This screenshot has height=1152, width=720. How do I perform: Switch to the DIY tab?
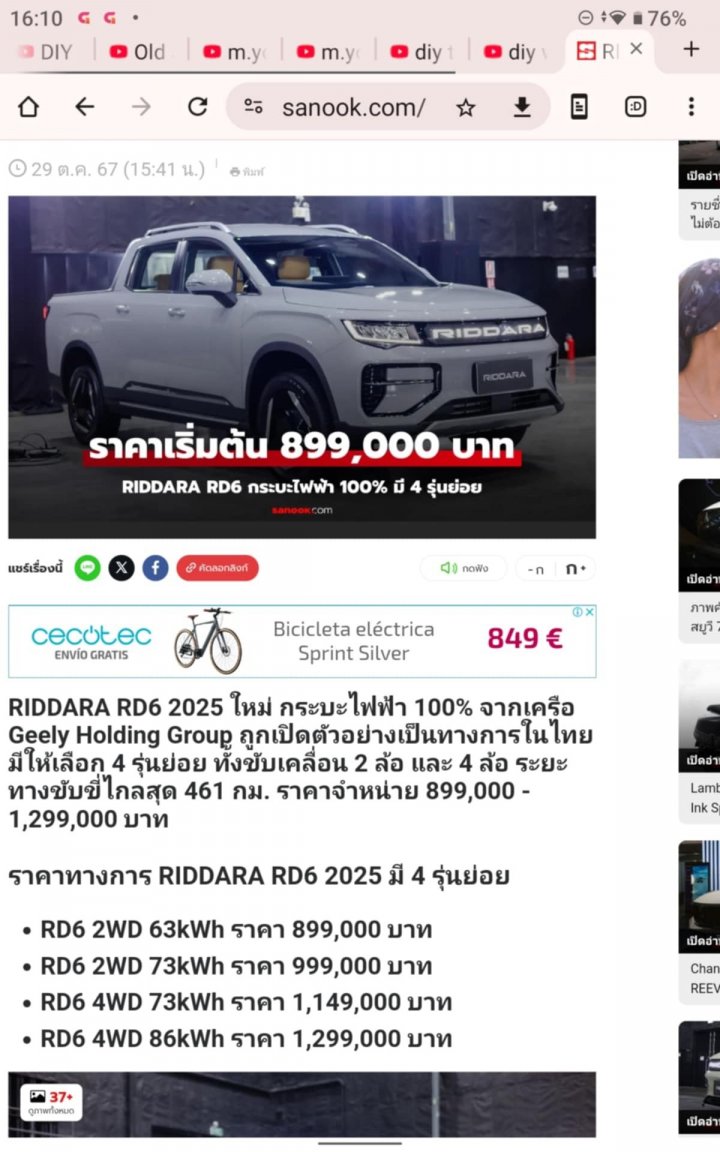coord(45,52)
